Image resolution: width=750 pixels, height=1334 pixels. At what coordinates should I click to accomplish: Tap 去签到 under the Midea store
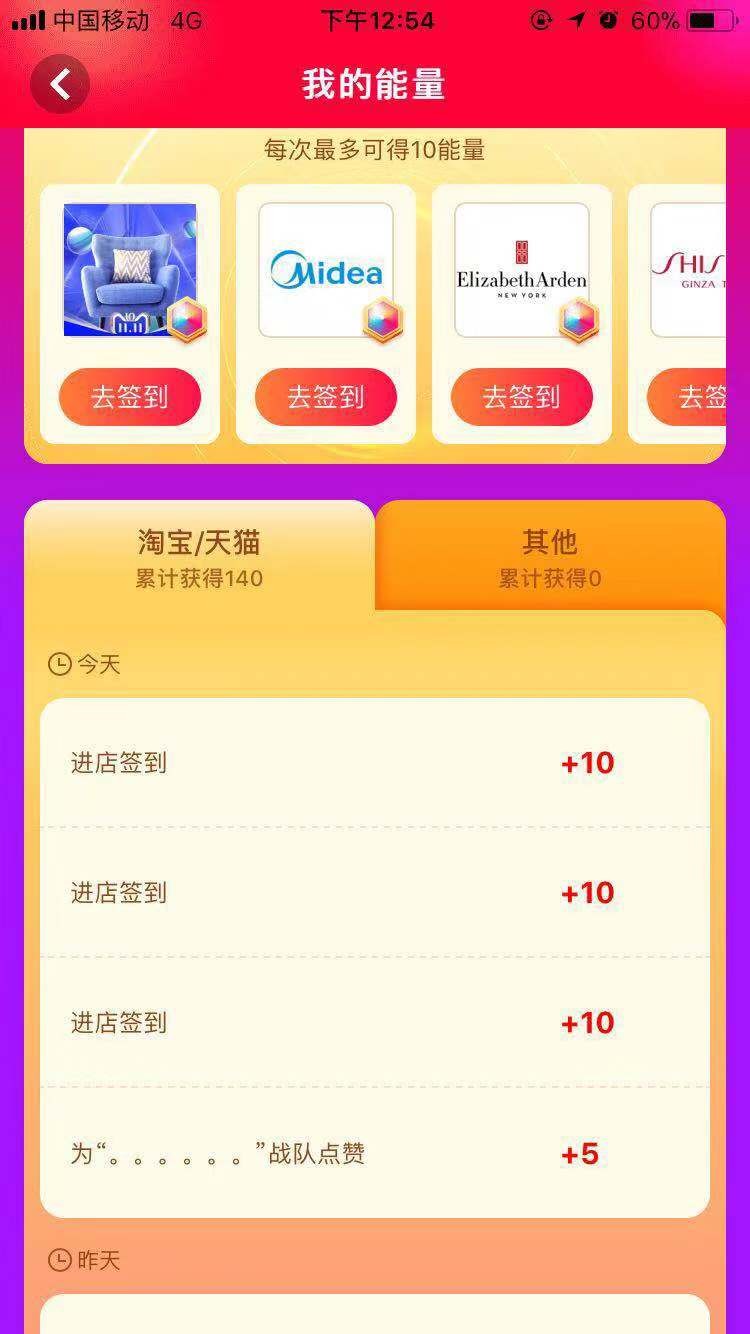[x=326, y=397]
